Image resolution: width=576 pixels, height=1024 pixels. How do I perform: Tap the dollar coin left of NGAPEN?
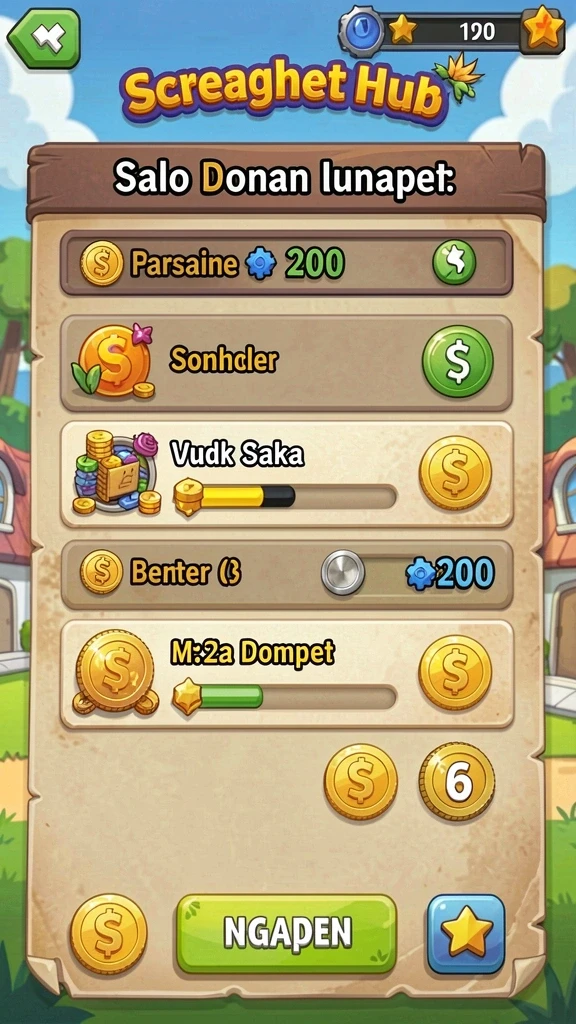pyautogui.click(x=108, y=934)
